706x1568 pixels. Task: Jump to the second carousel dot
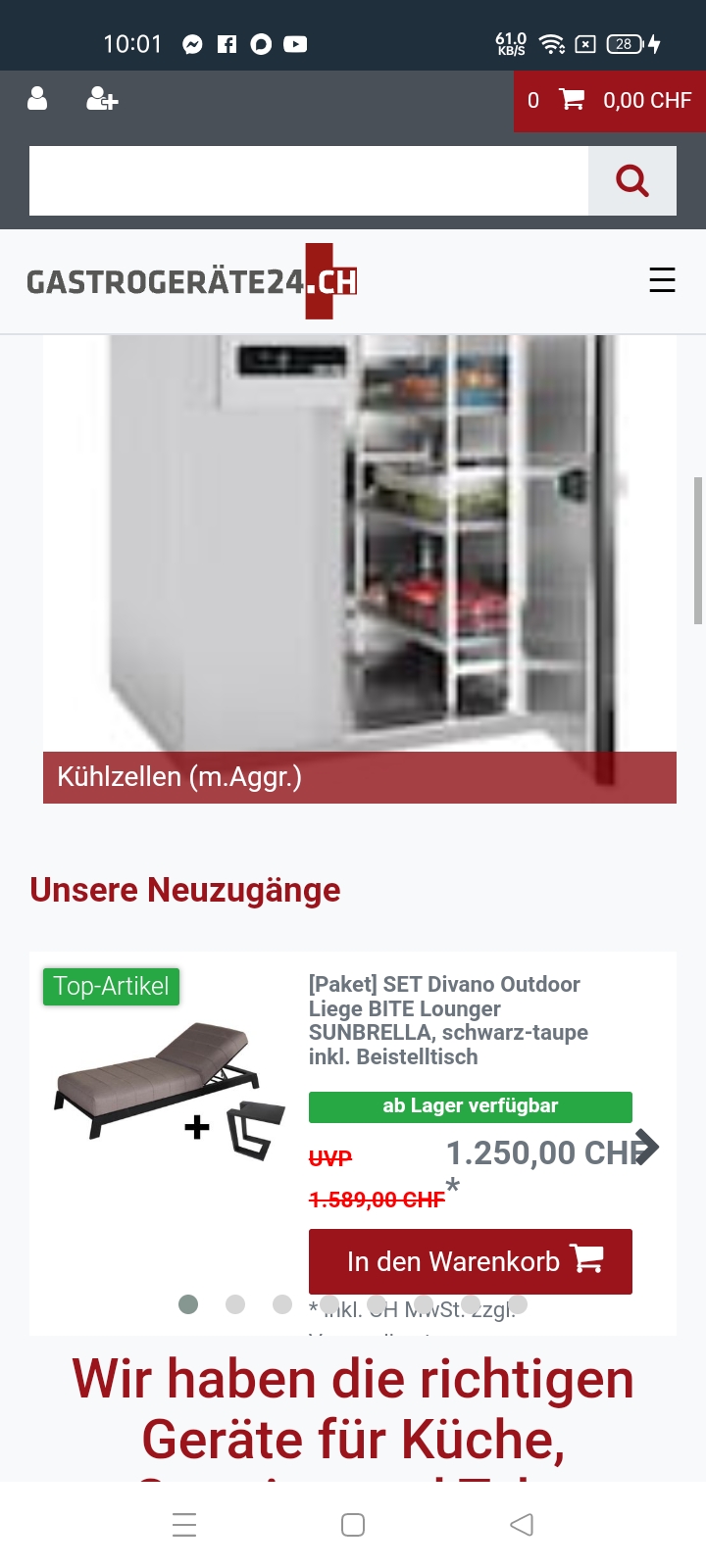tap(235, 1304)
